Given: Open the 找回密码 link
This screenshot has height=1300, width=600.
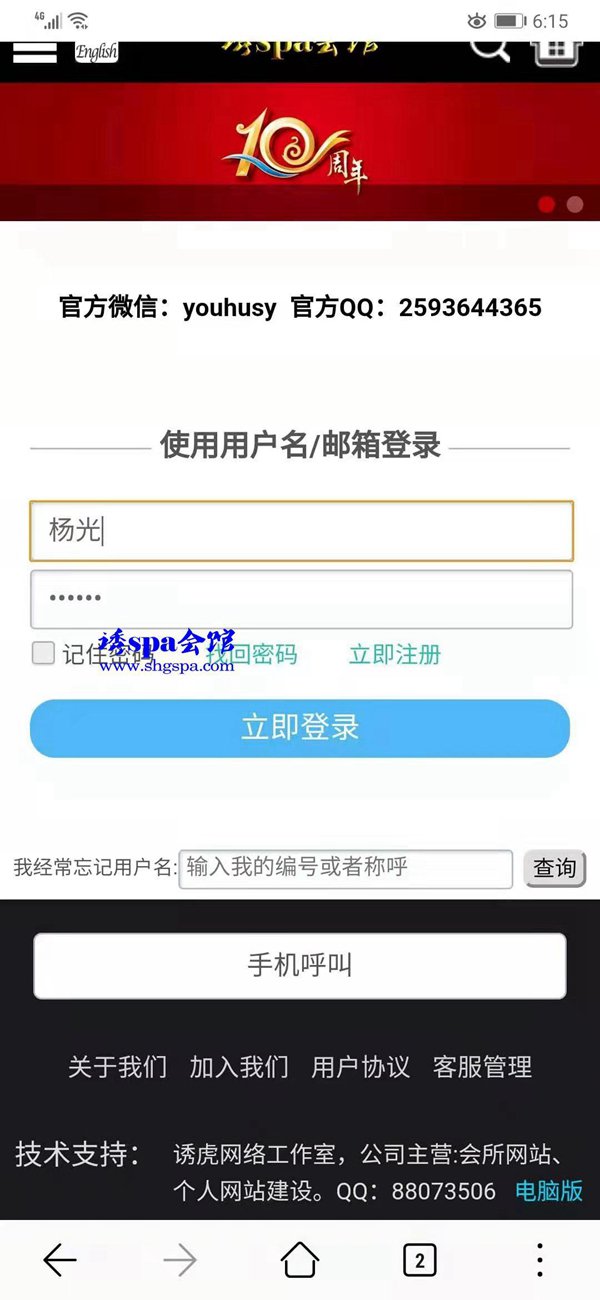Looking at the screenshot, I should 252,655.
